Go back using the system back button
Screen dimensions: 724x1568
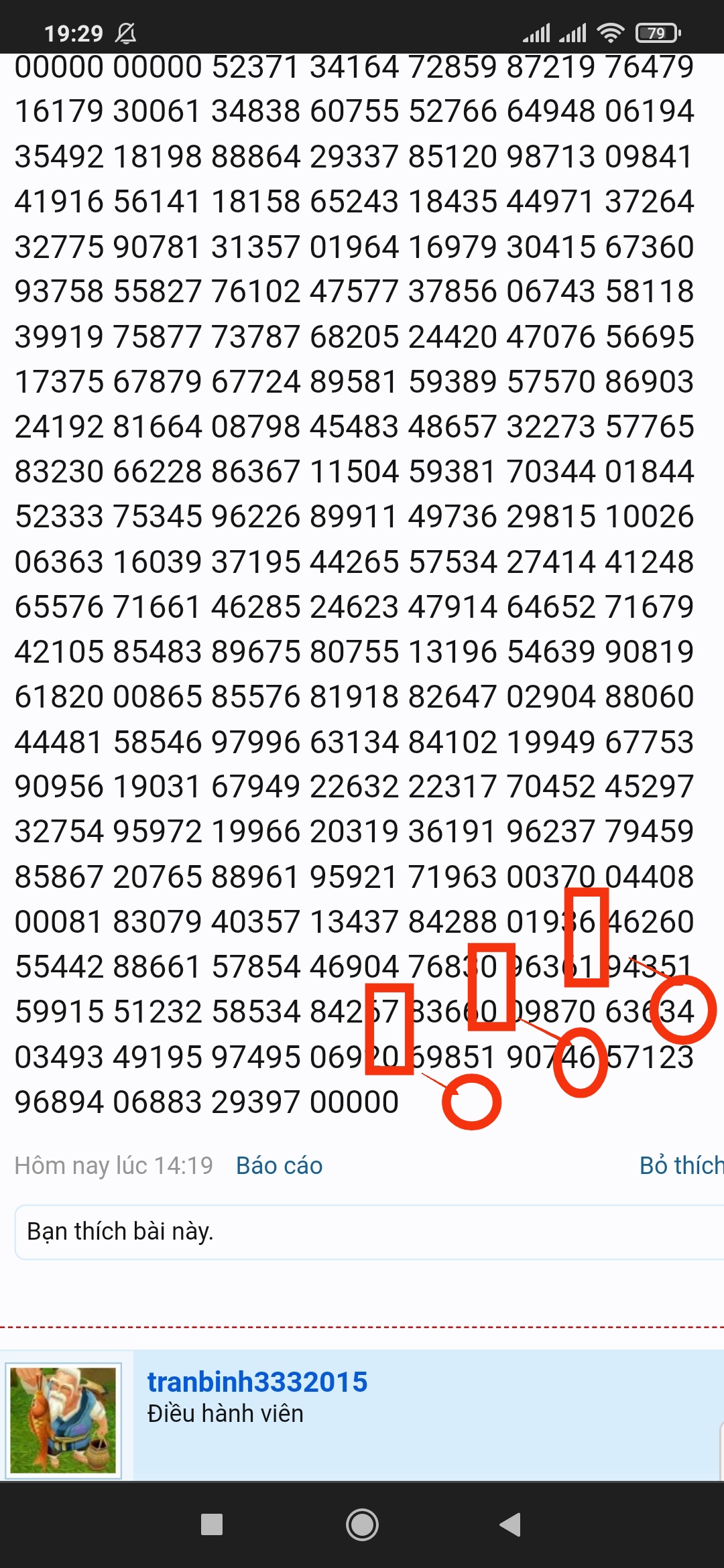tap(510, 1524)
